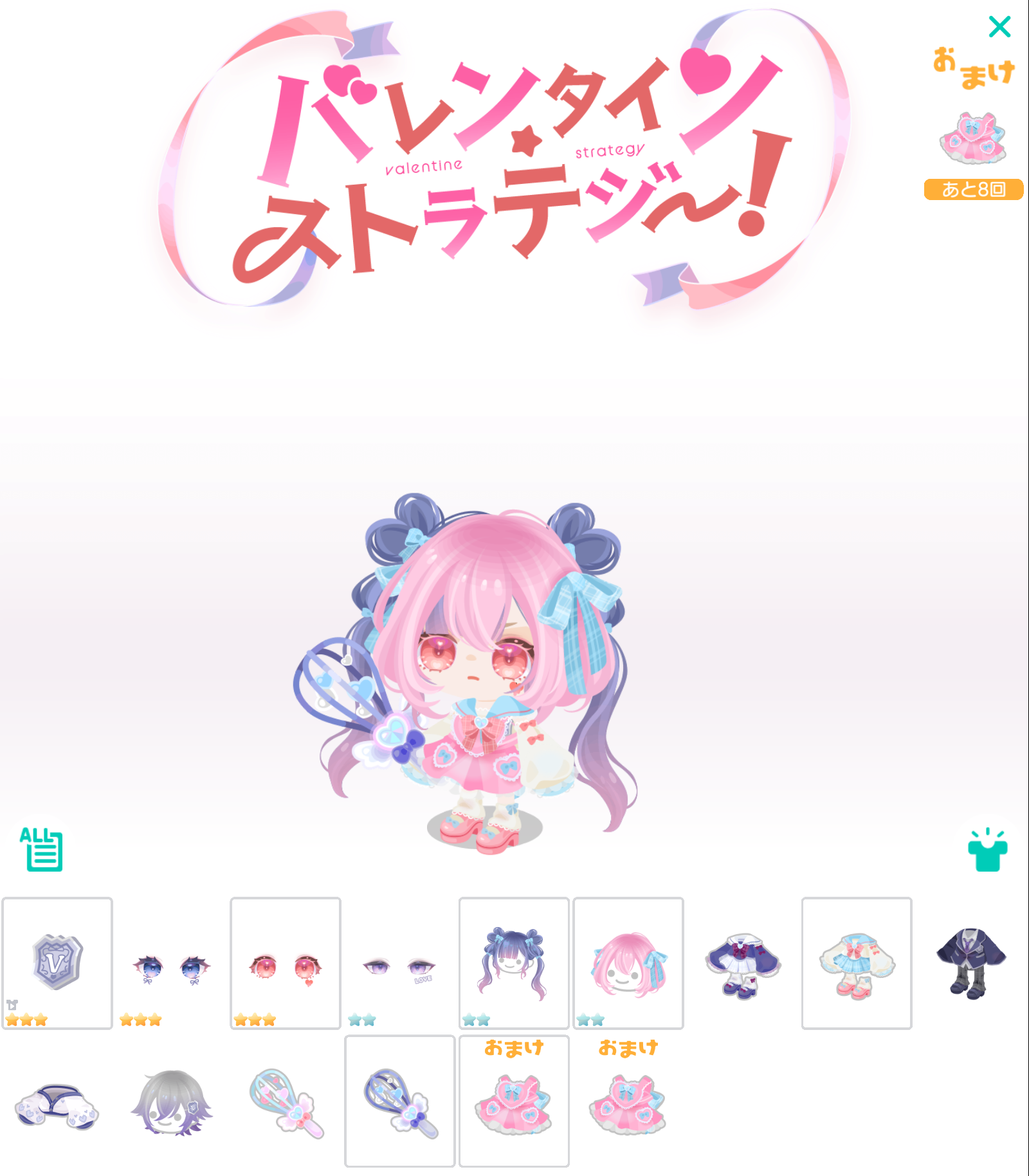The width and height of the screenshot is (1029, 1176).
Task: Select the silver V shield badge item
Action: pos(57,962)
